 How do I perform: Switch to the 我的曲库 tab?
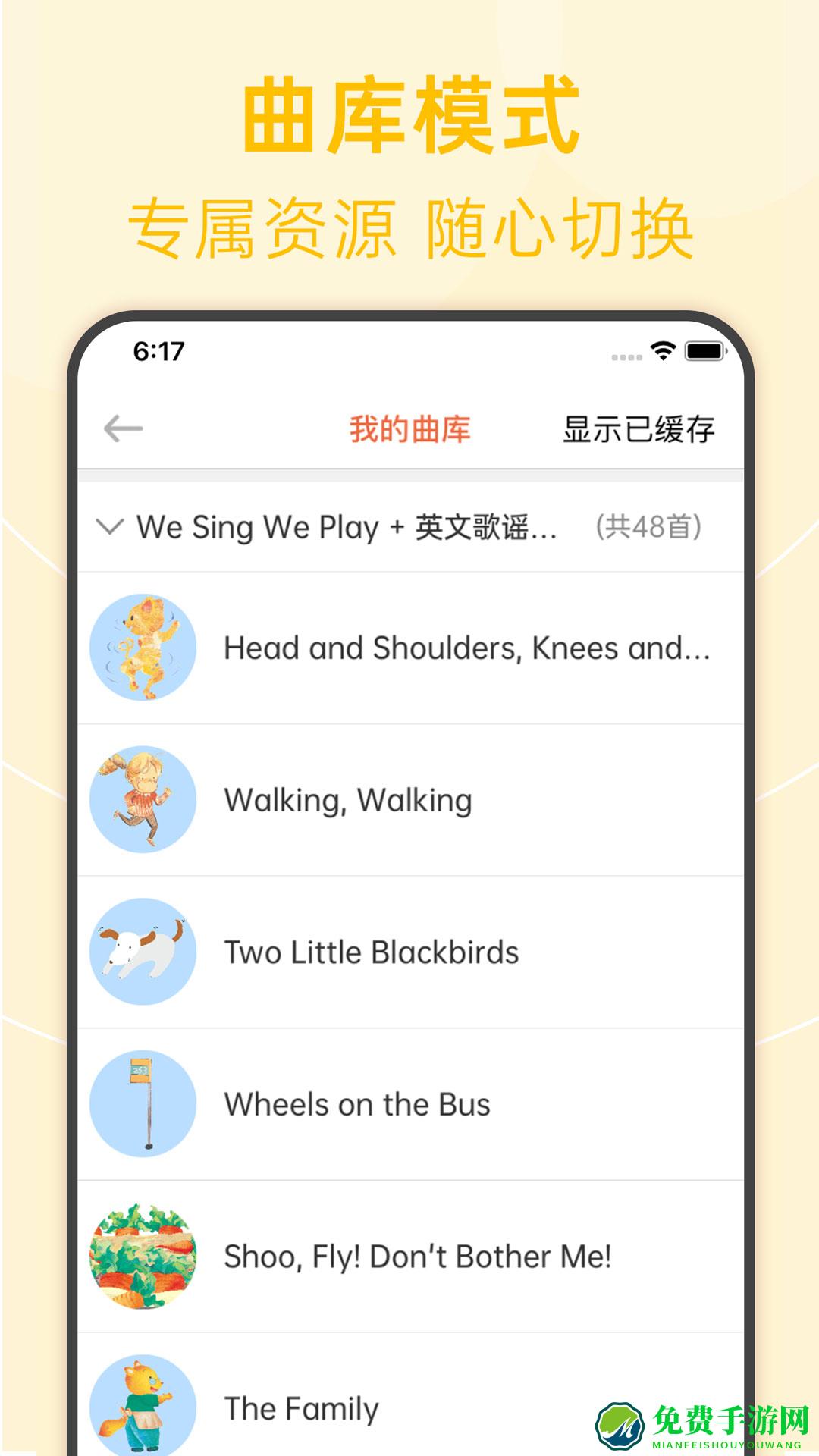coord(409,429)
